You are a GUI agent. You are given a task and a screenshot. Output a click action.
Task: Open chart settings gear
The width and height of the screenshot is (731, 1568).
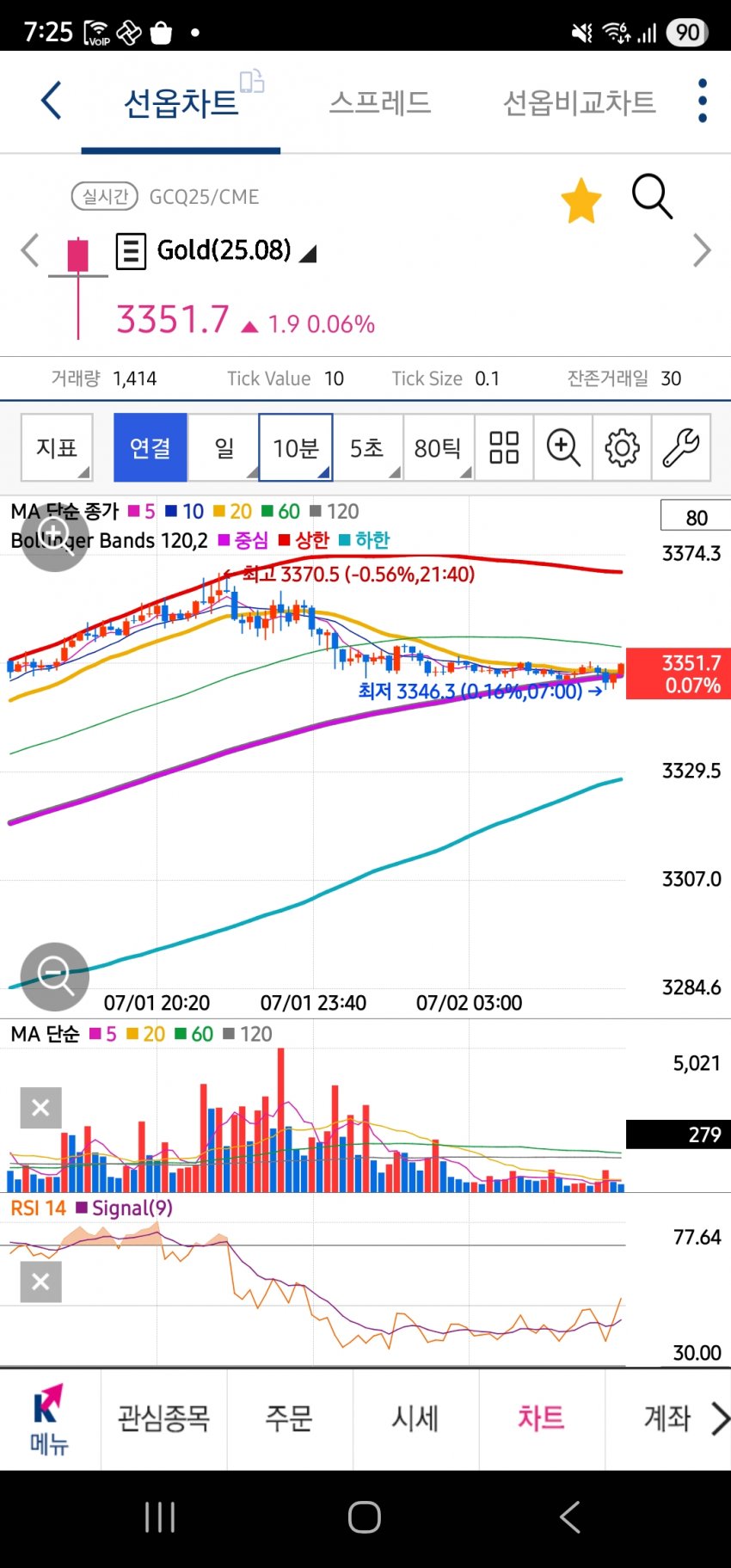click(622, 447)
